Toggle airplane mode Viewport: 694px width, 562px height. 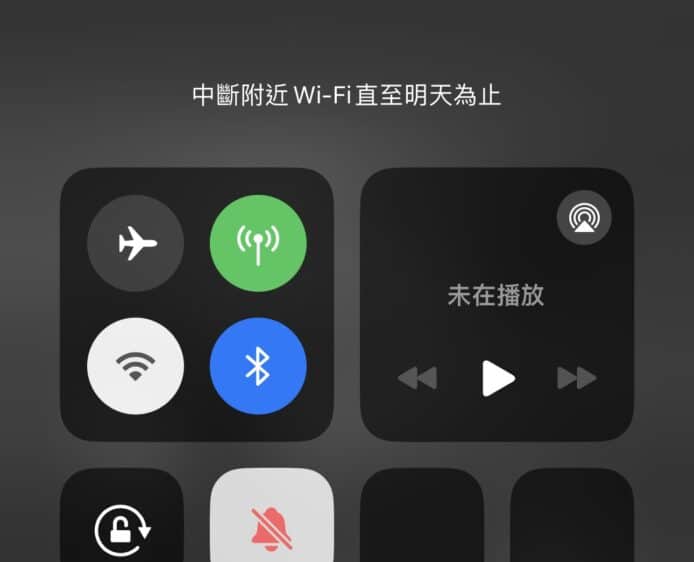point(136,243)
